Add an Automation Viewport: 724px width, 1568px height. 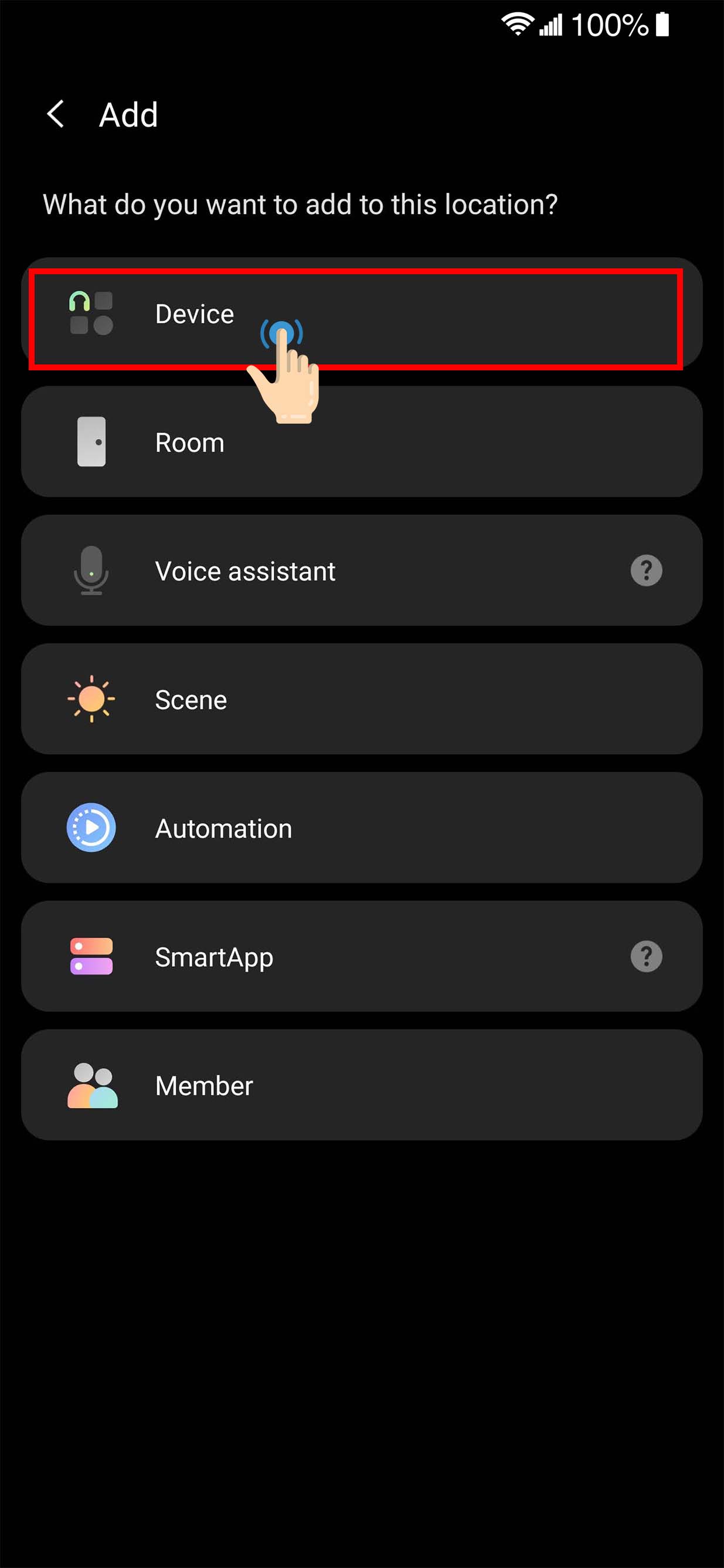tap(223, 829)
